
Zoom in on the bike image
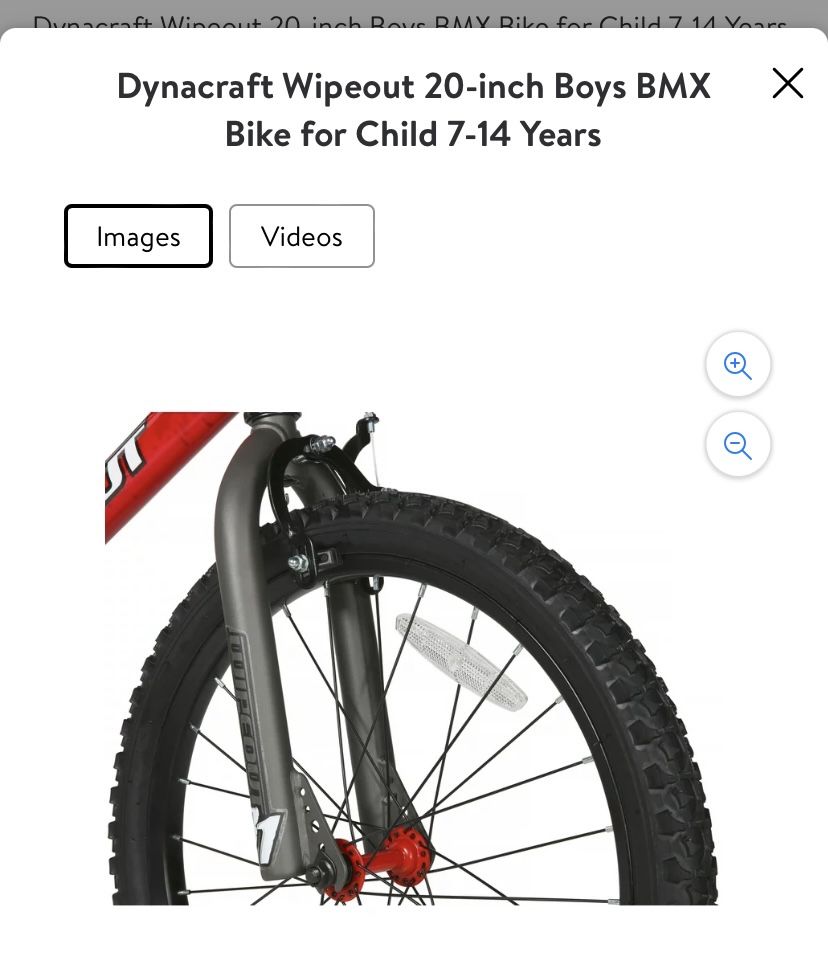737,365
